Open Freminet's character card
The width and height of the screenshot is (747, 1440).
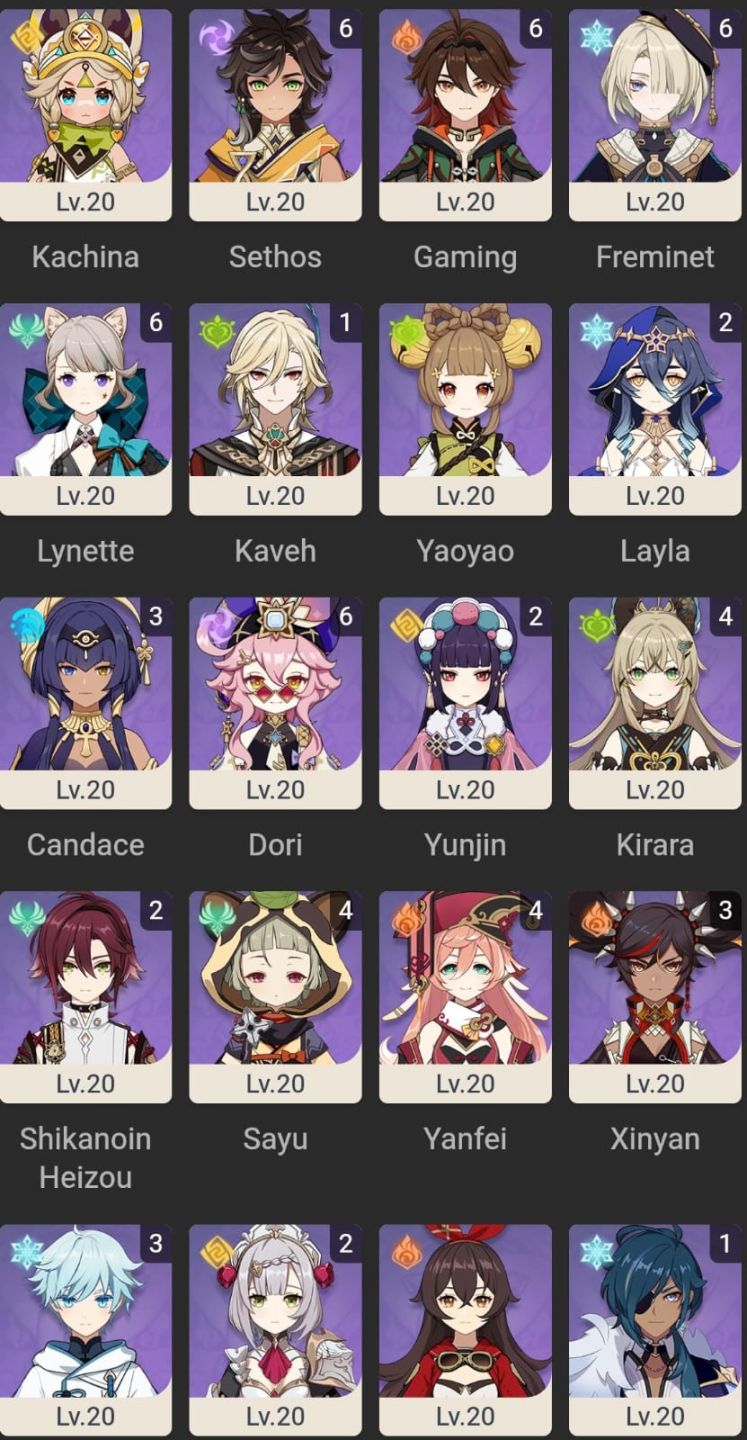coord(655,115)
